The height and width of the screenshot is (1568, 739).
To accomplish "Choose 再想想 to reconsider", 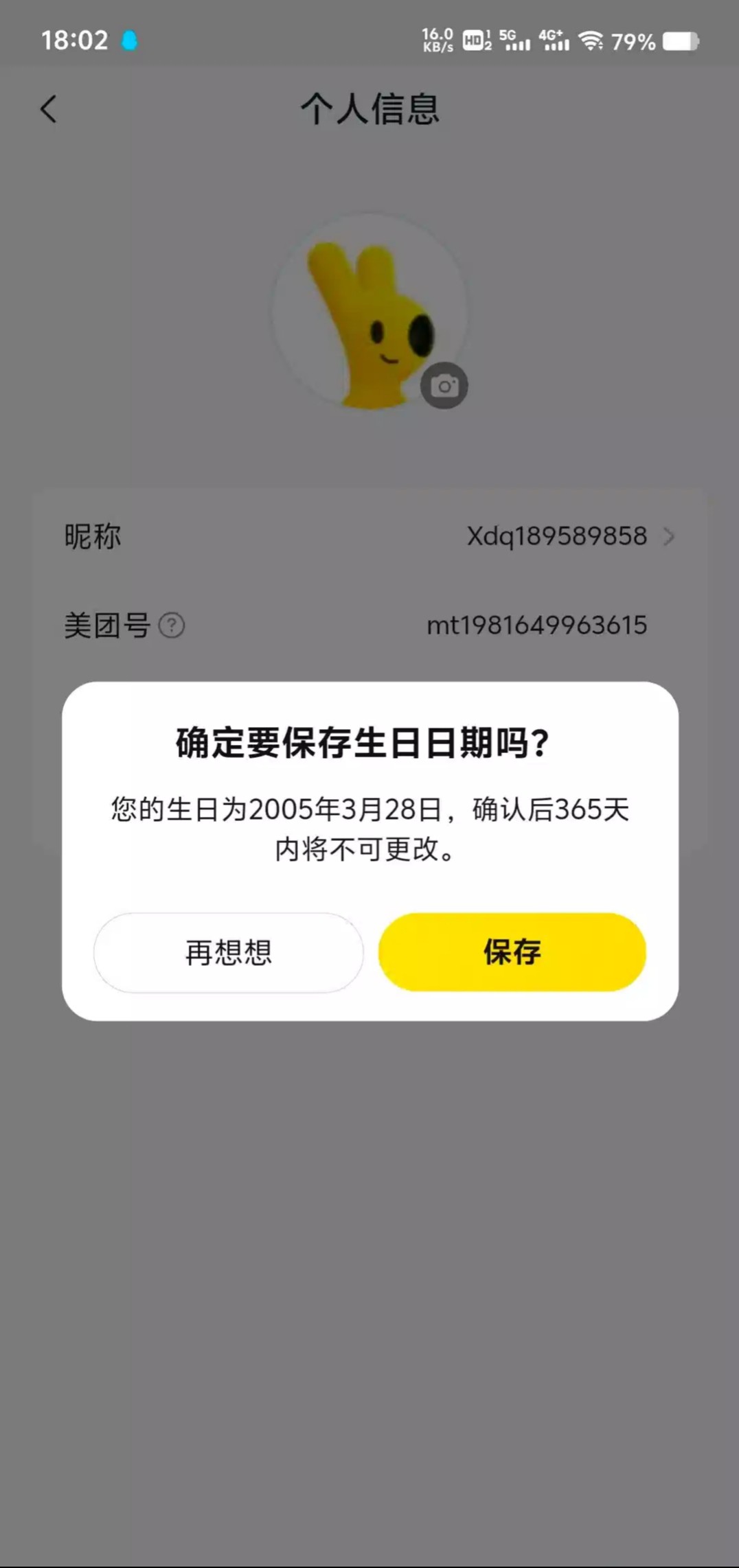I will click(x=228, y=952).
